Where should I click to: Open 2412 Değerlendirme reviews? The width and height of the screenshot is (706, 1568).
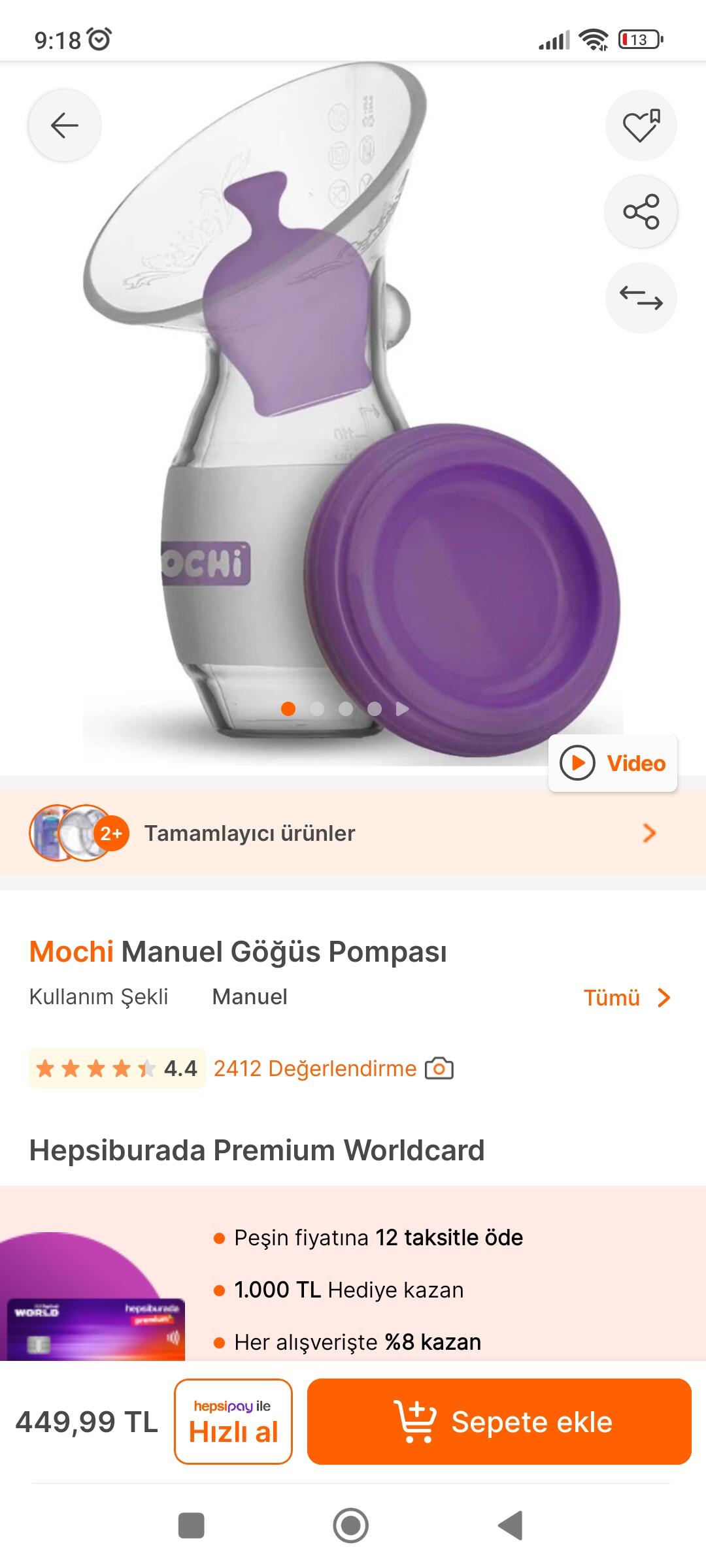(315, 1068)
